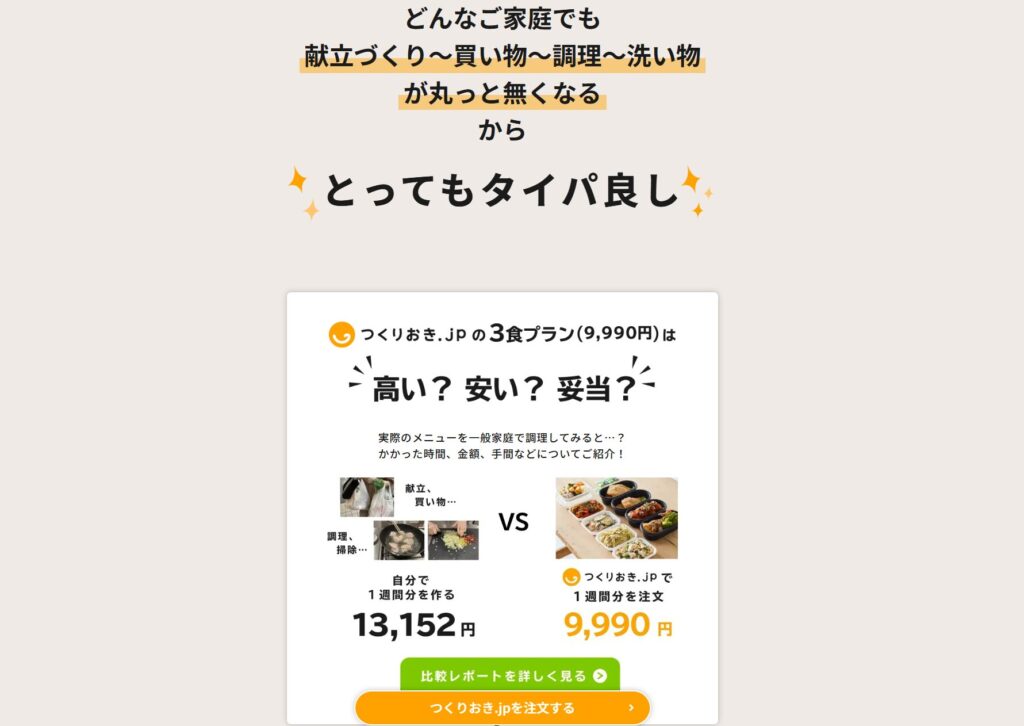Tap the orange つくりおき.jpを注文する button
The height and width of the screenshot is (726, 1024).
(x=502, y=708)
